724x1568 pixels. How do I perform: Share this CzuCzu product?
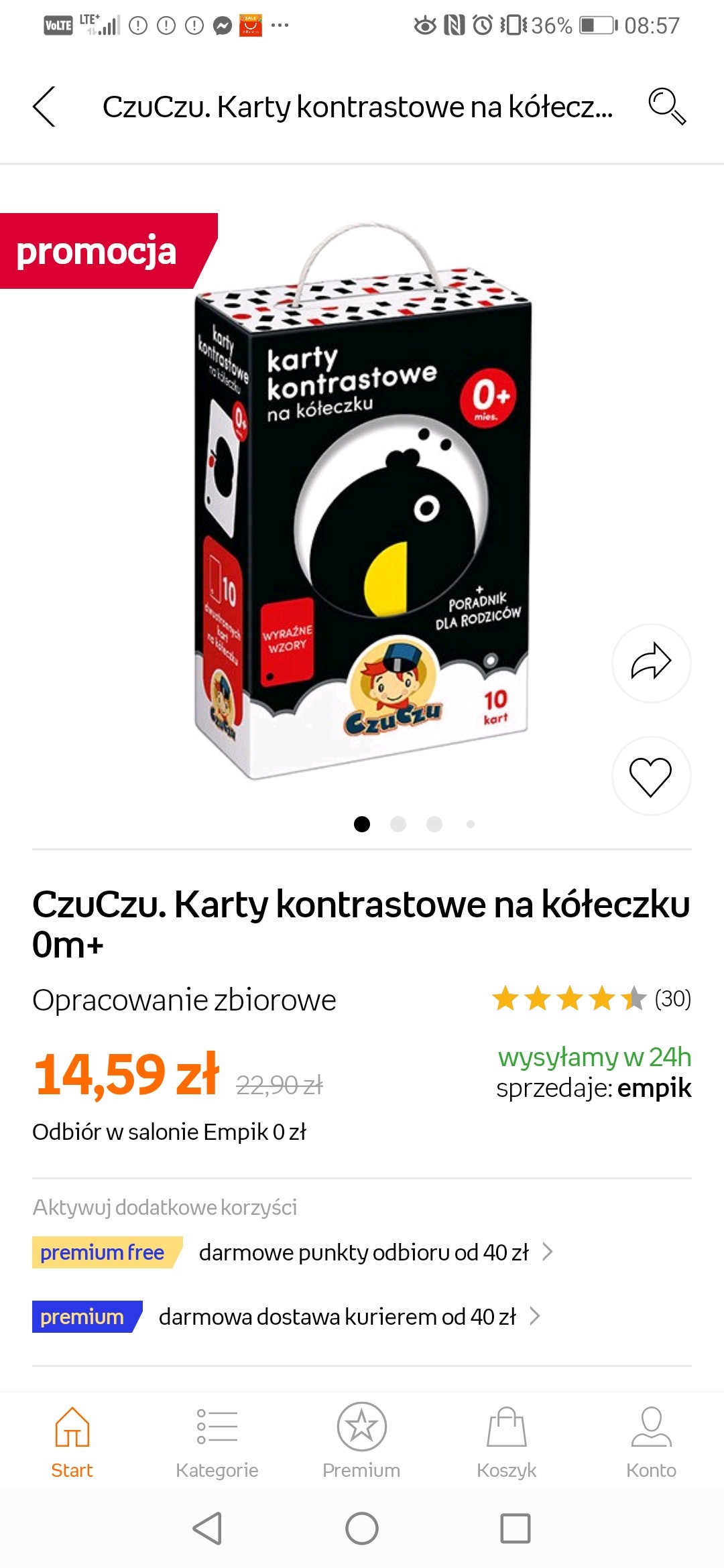coord(651,663)
